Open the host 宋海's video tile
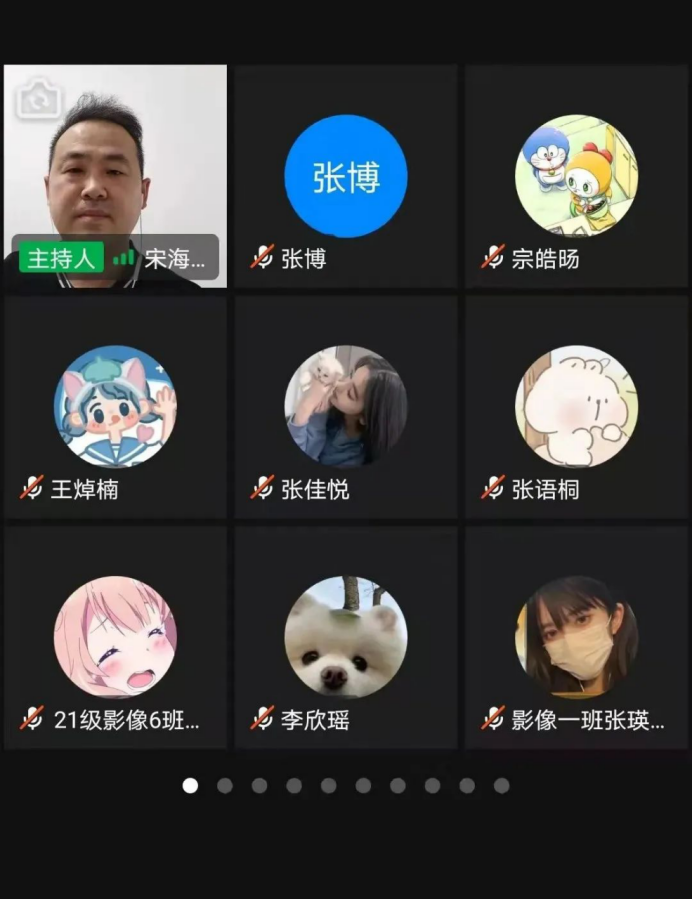 click(115, 177)
